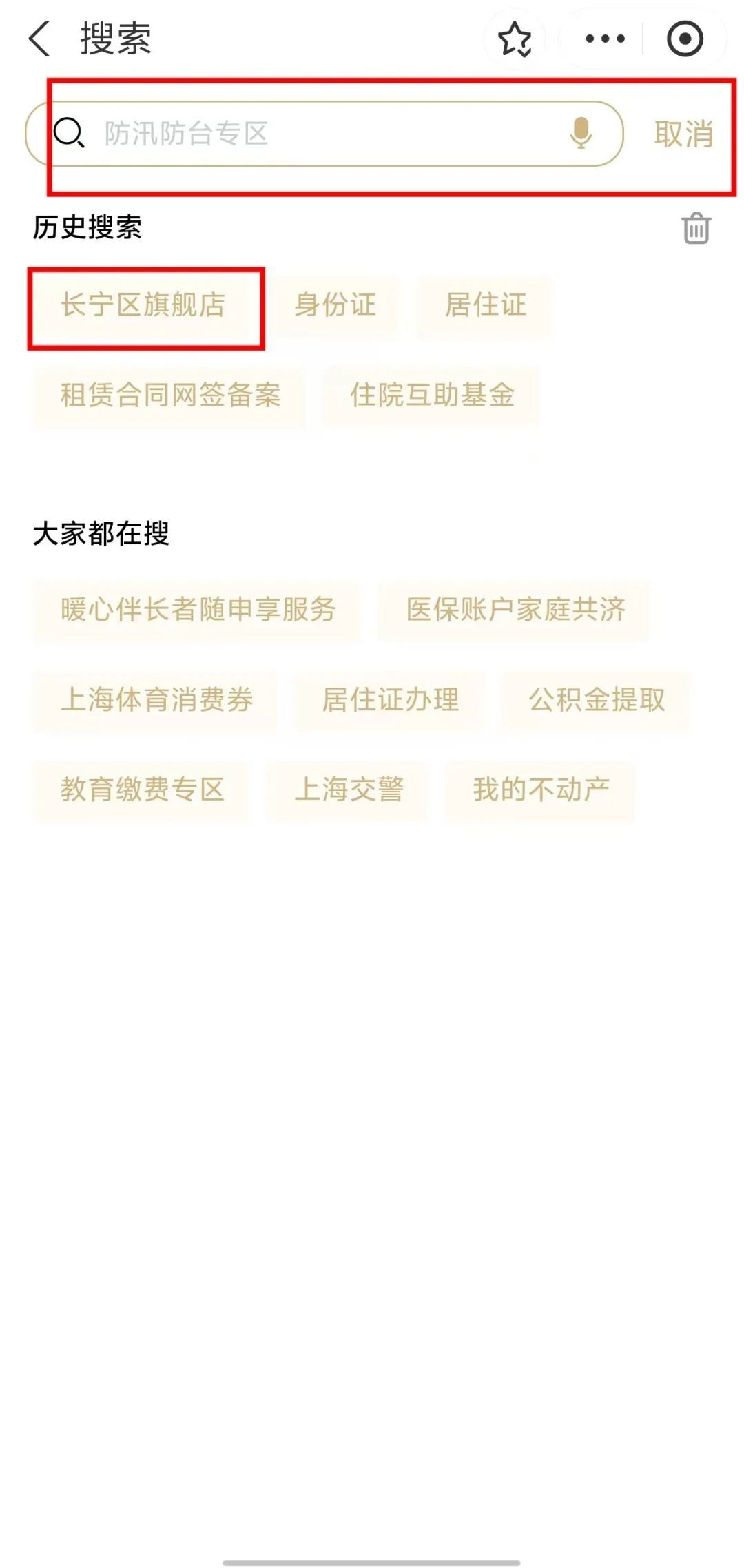Search for 上海体育消费券
The width and height of the screenshot is (744, 1568).
tap(156, 700)
